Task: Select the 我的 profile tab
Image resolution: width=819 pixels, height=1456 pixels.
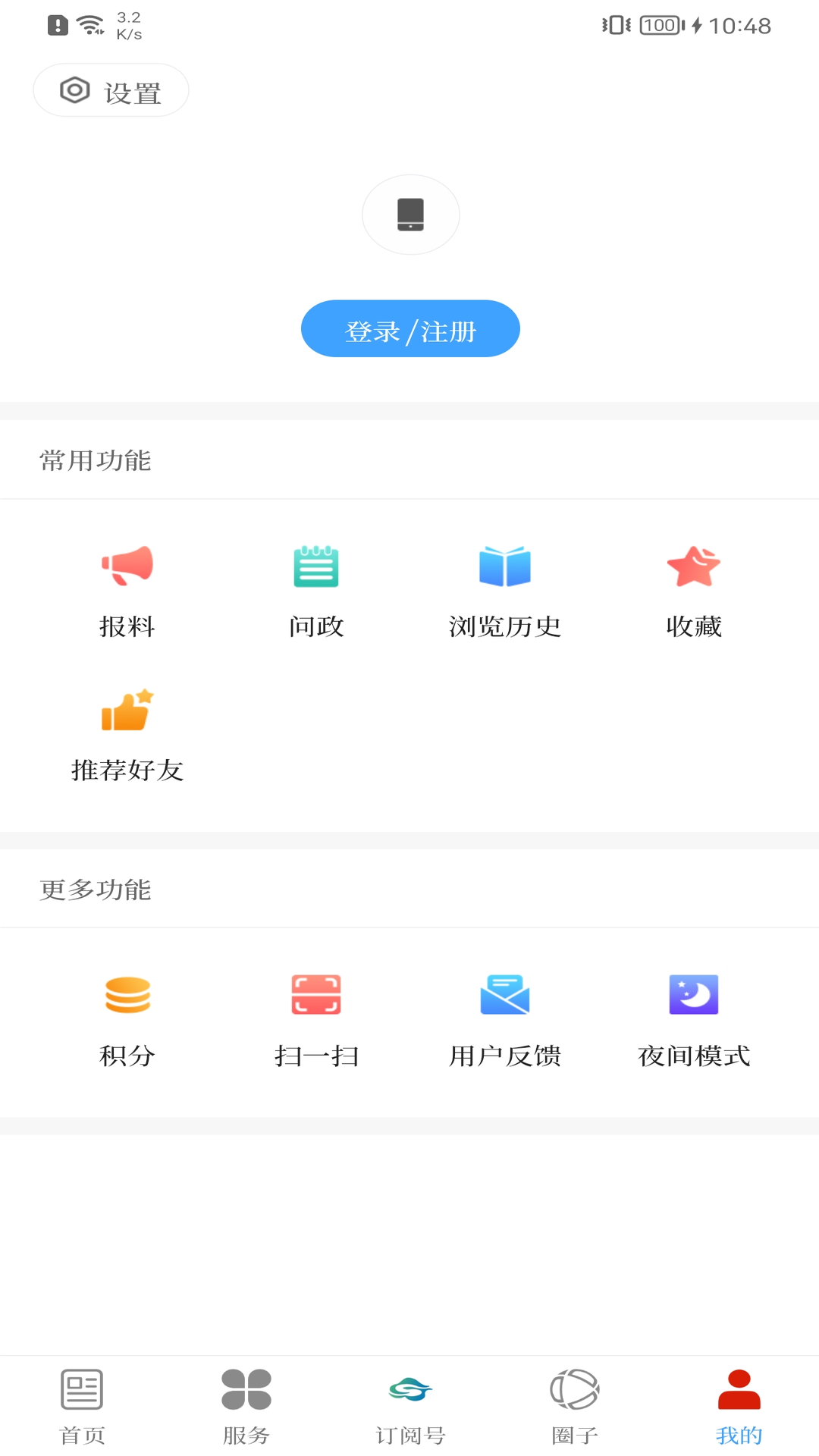Action: pyautogui.click(x=737, y=1407)
